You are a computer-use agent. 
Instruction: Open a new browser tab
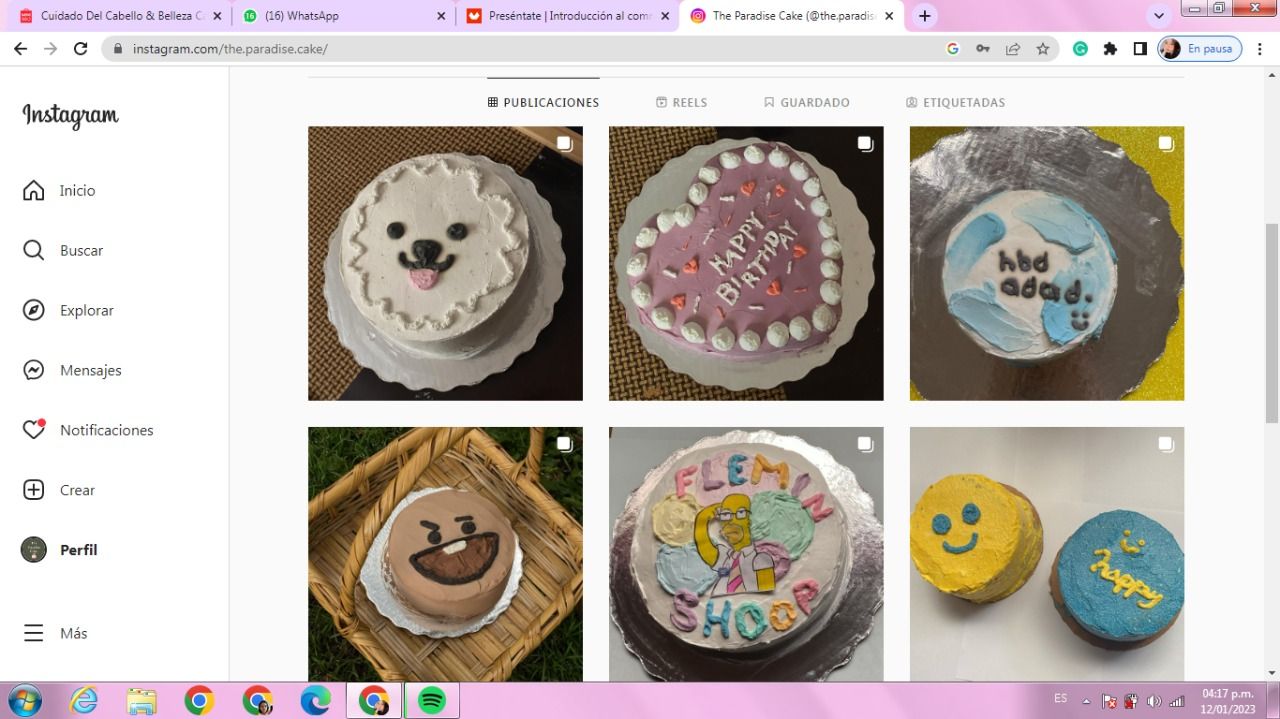925,16
